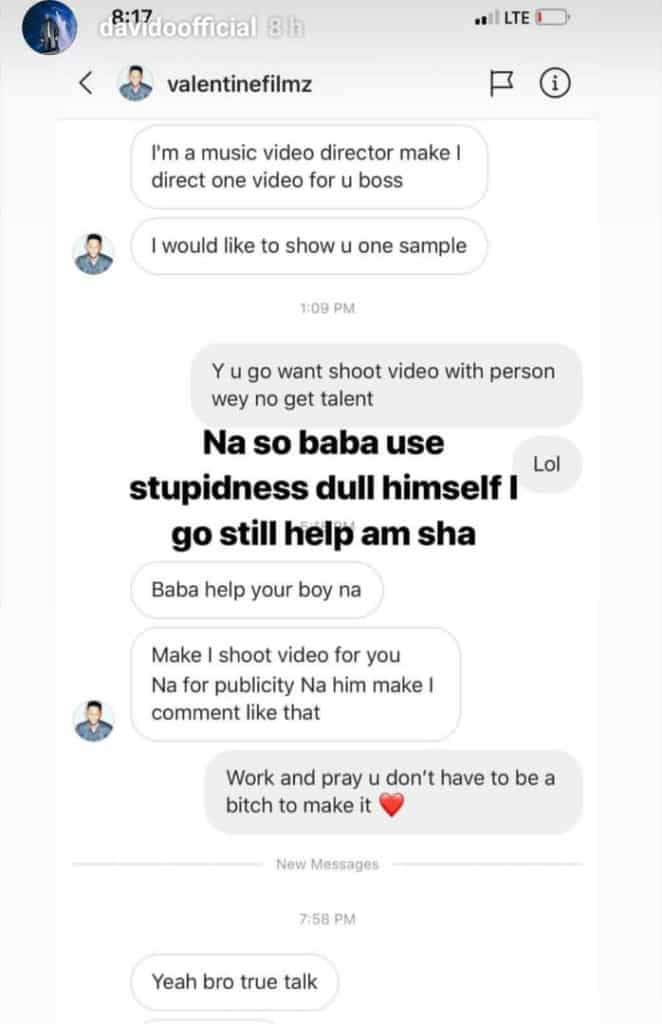Tap the davidoofficial username on the story
The width and height of the screenshot is (662, 1024).
(x=178, y=28)
